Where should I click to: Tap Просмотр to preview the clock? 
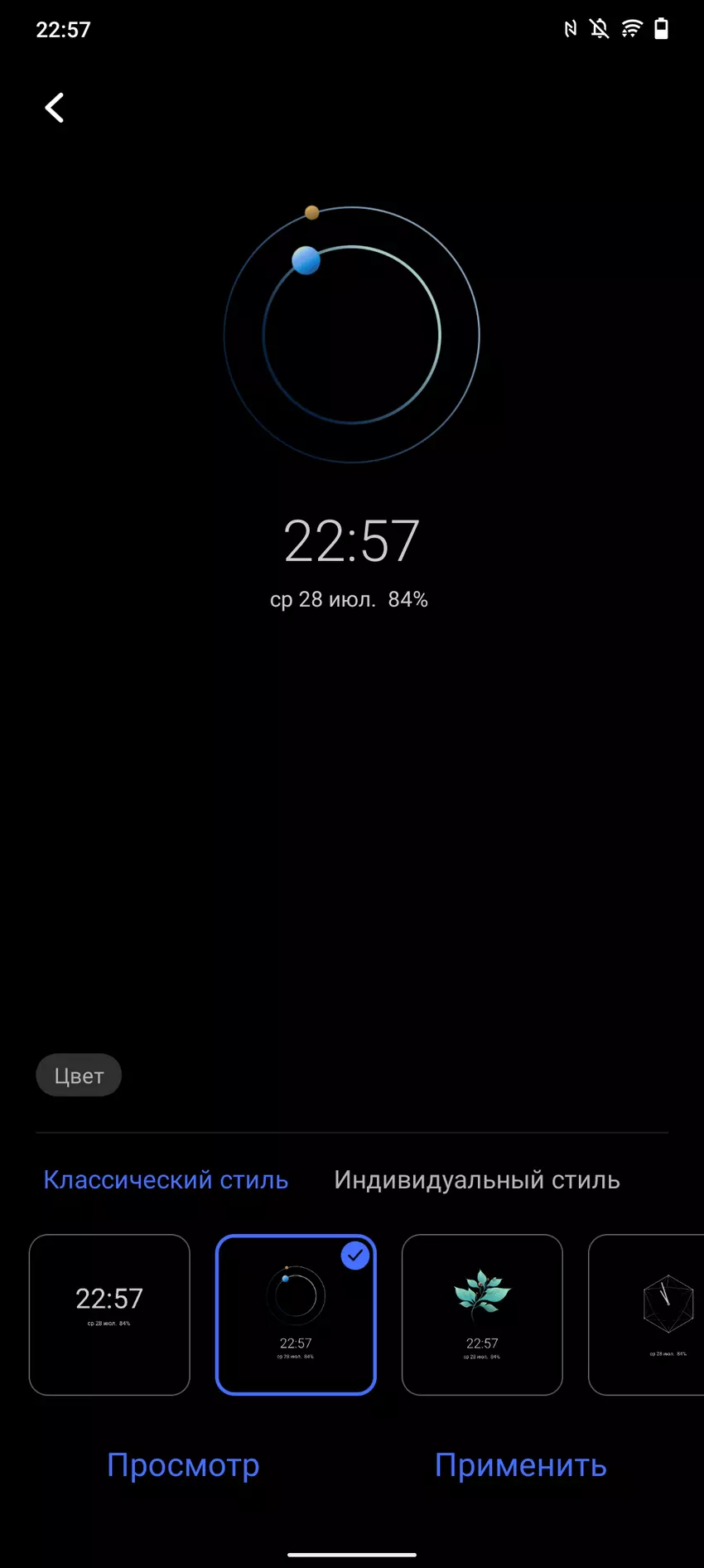click(183, 1465)
